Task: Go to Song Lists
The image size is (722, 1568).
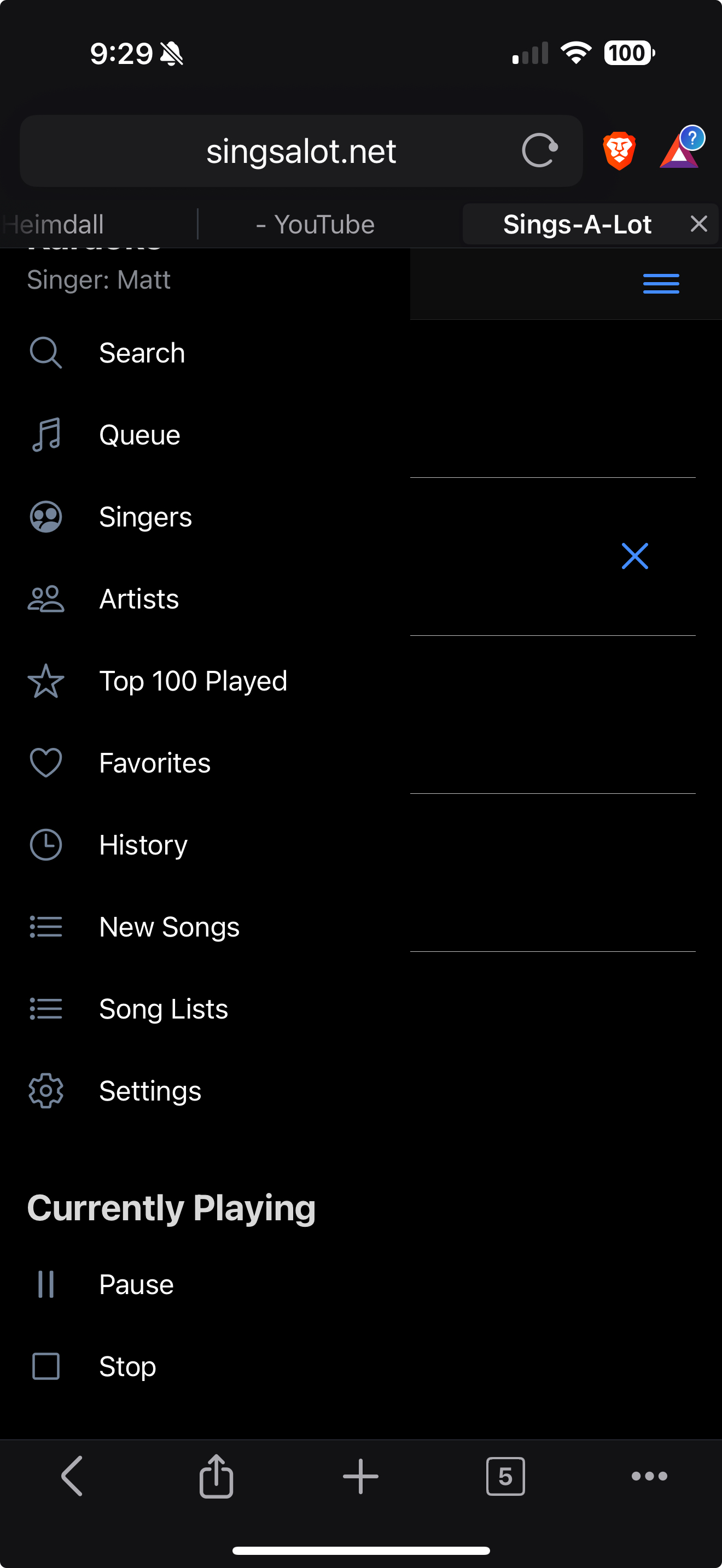Action: (163, 1009)
